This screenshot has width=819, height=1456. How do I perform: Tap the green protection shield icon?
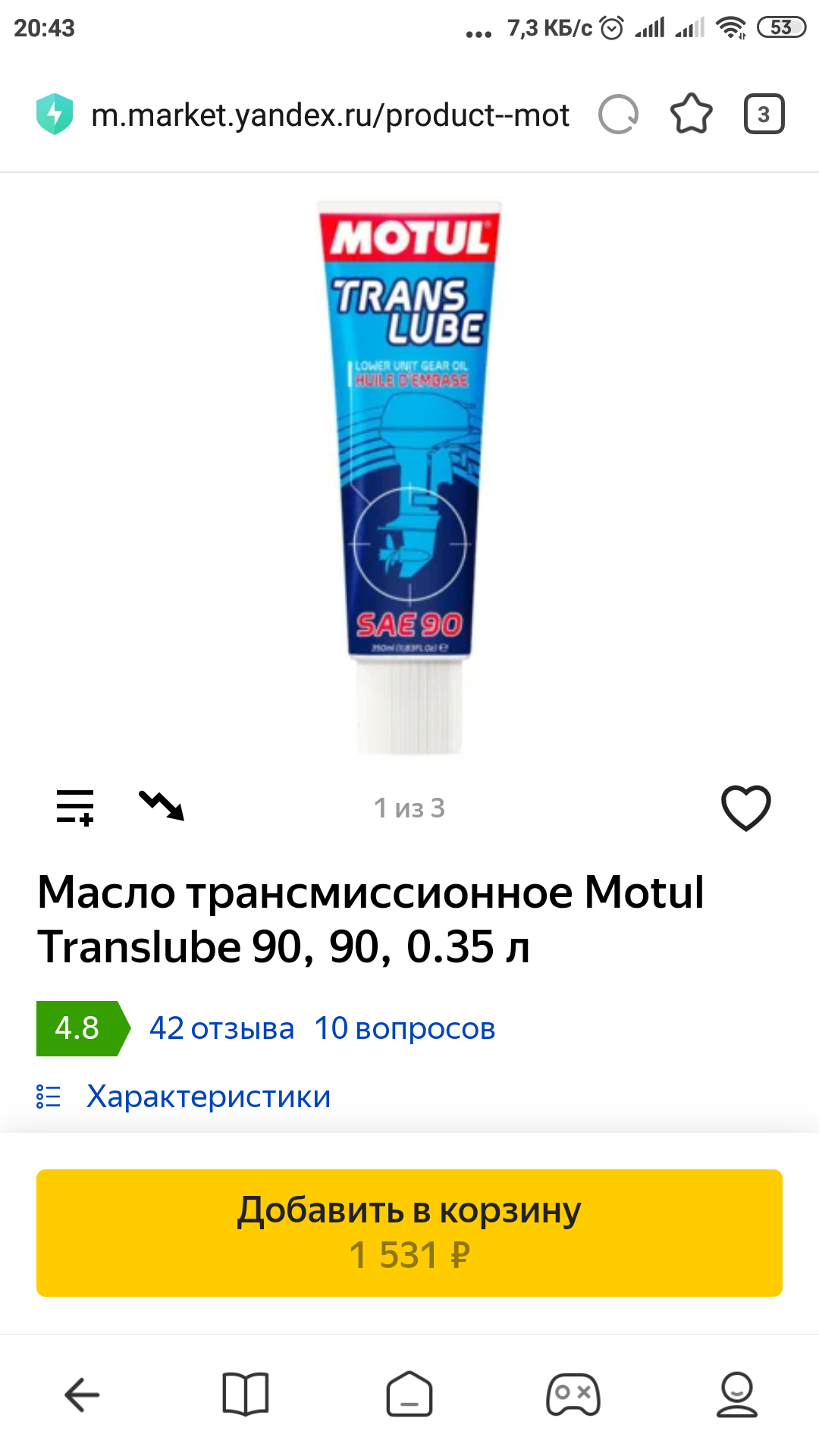pos(55,115)
